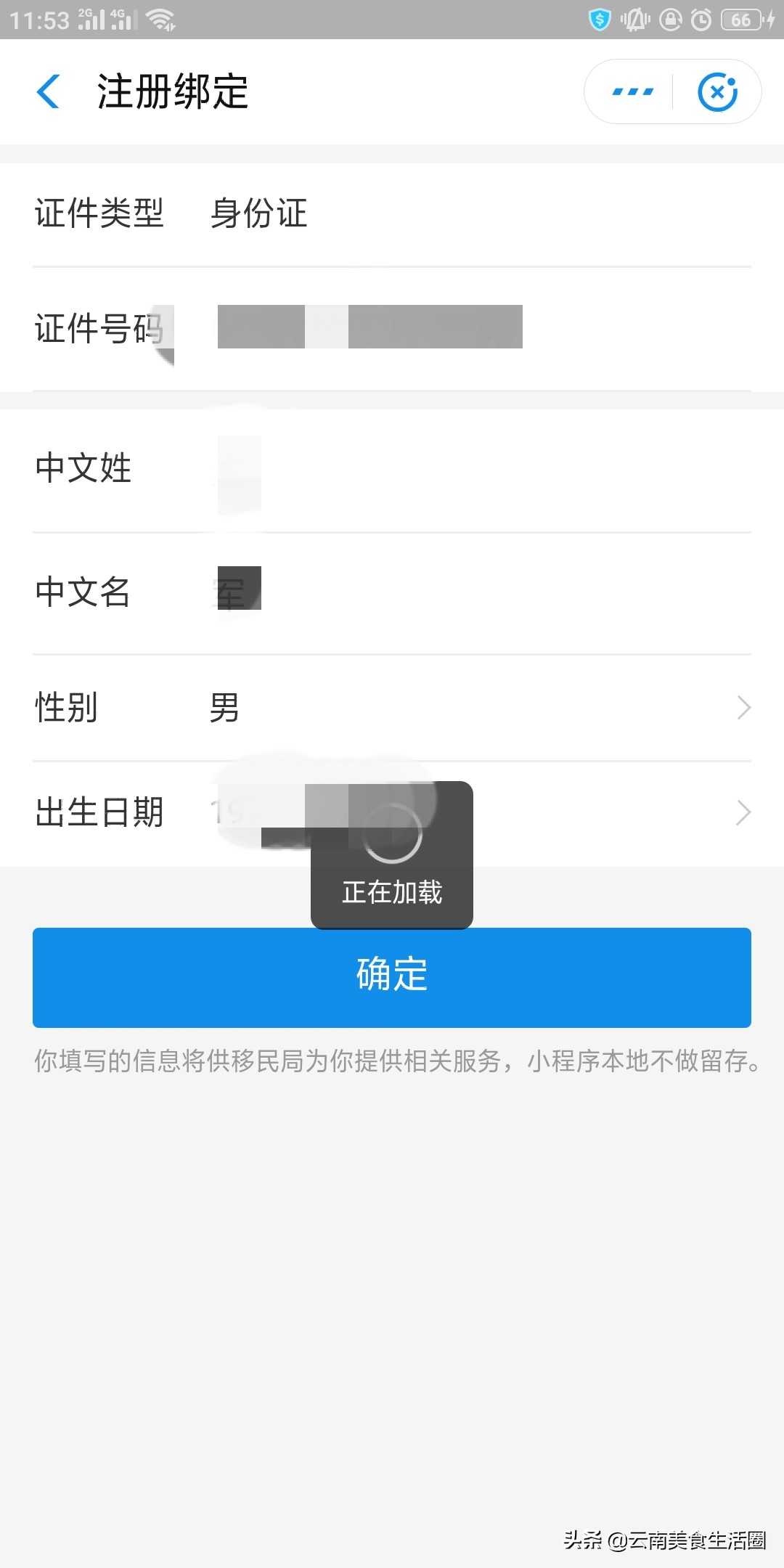
Task: Select 男 in the gender row
Action: (225, 707)
